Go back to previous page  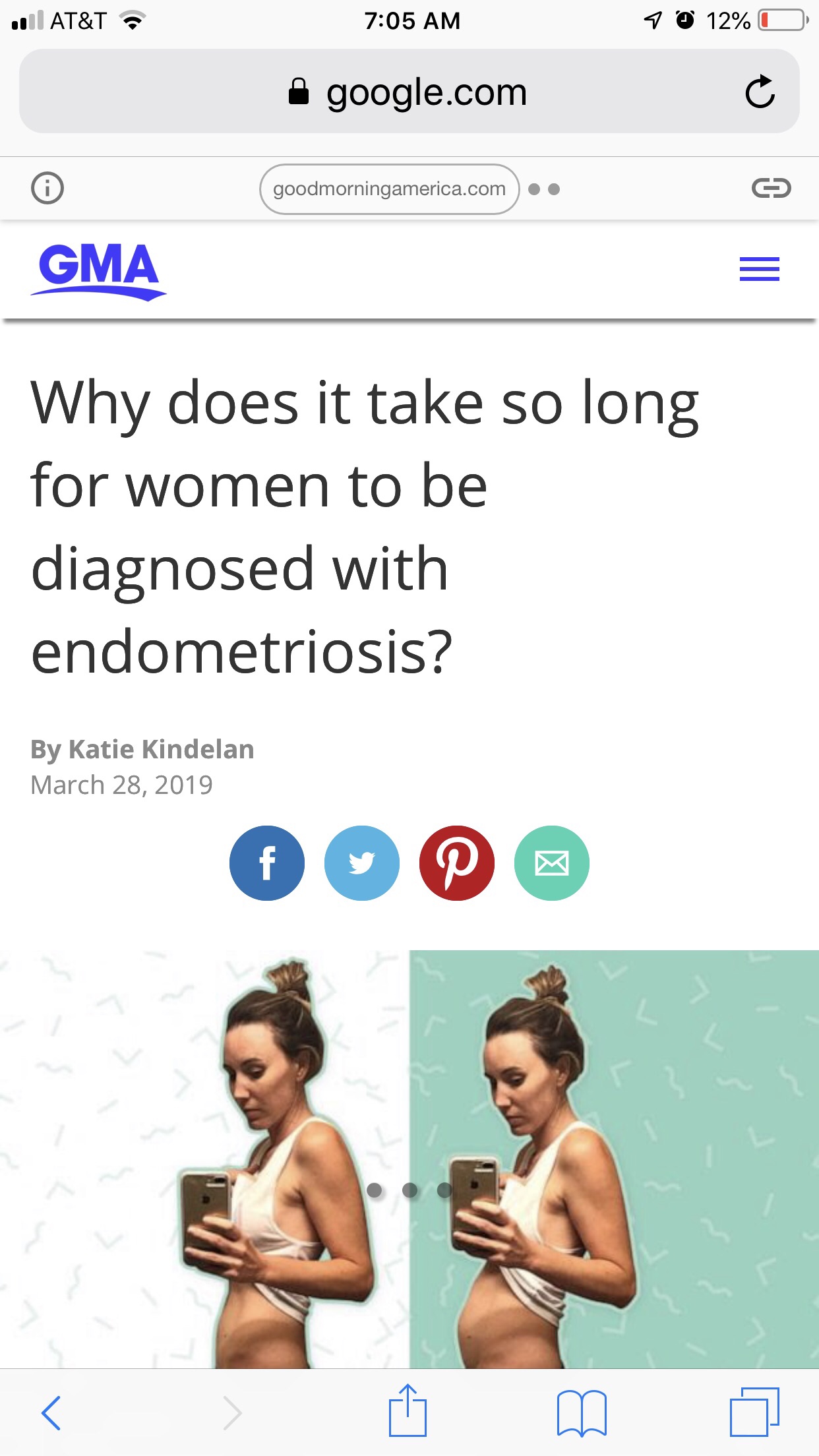tap(51, 1412)
